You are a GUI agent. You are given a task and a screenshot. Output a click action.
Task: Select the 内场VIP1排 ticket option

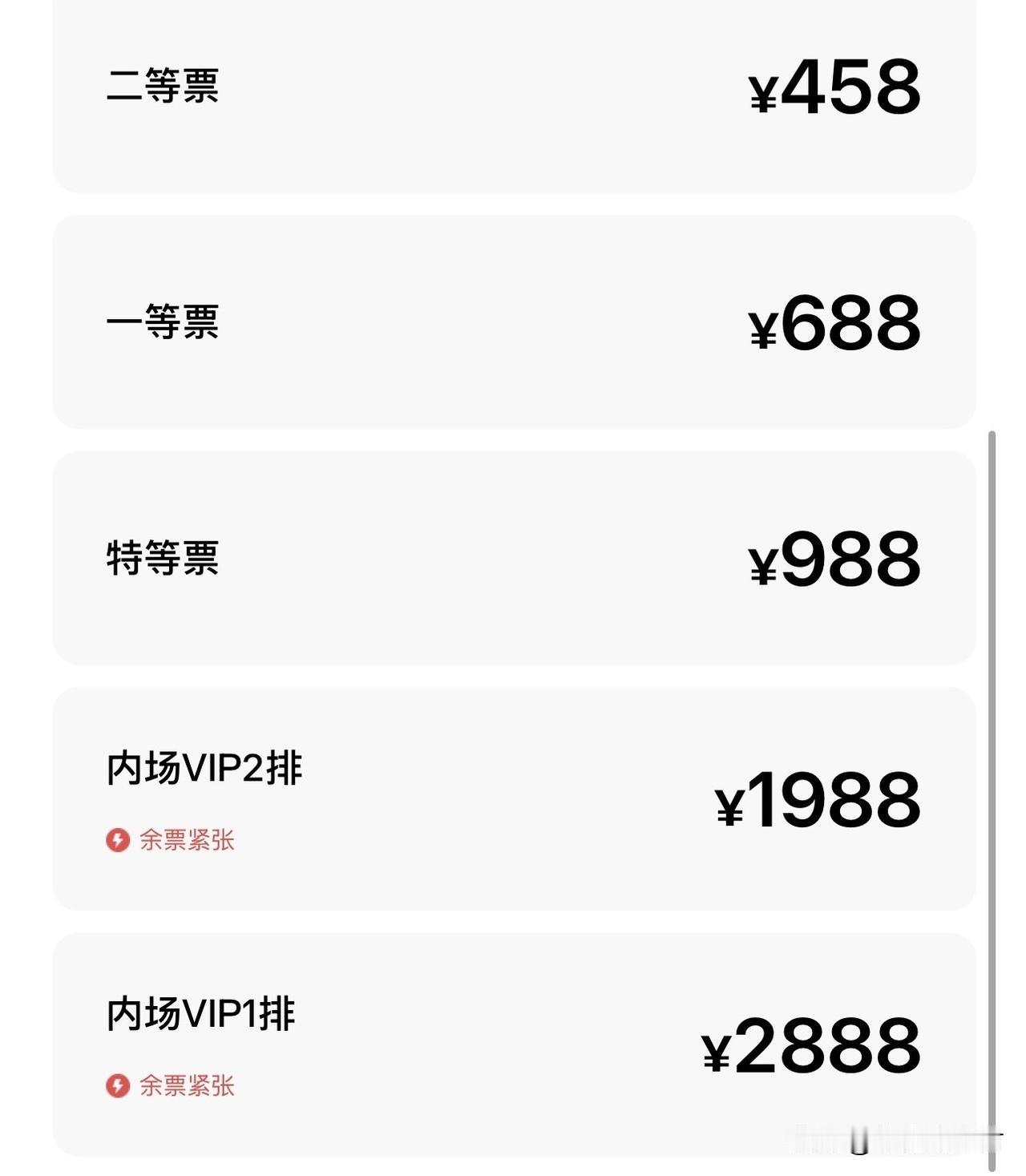click(513, 1042)
